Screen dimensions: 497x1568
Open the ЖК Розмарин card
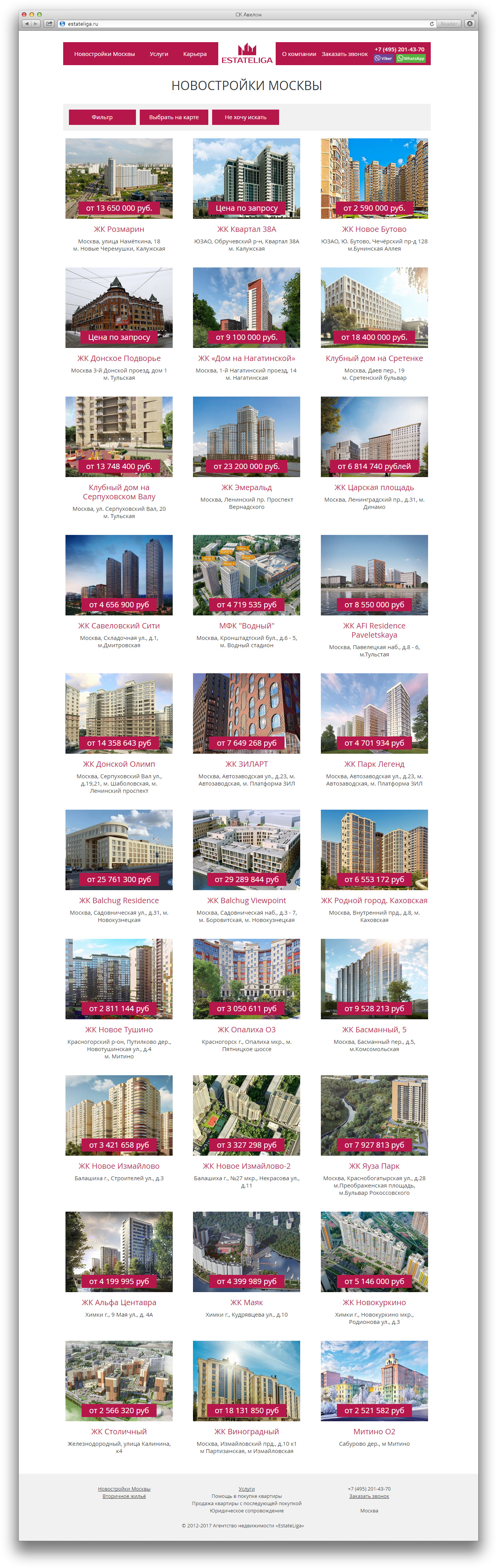point(119,229)
